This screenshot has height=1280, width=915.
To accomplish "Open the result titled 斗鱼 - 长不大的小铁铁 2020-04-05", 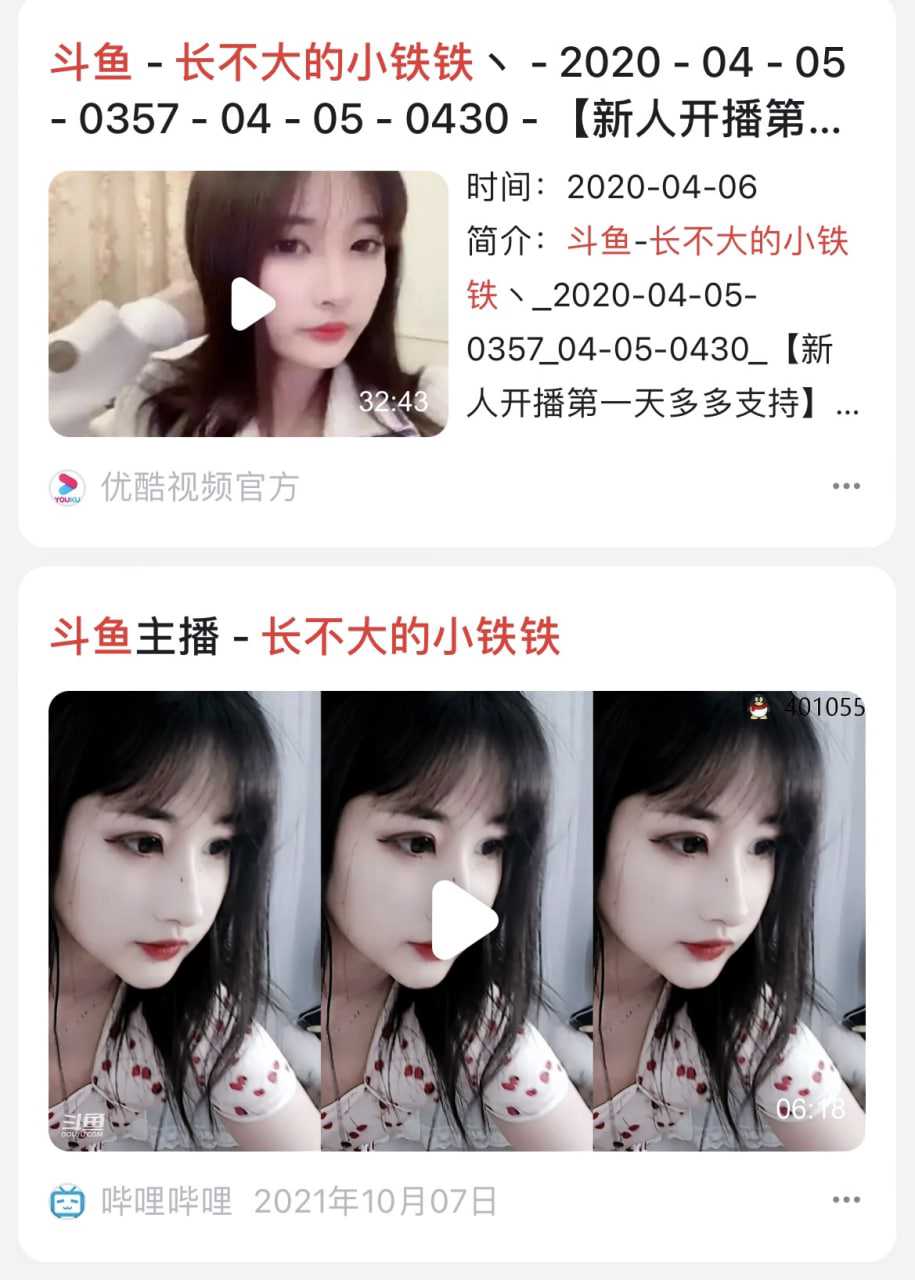I will [x=448, y=91].
